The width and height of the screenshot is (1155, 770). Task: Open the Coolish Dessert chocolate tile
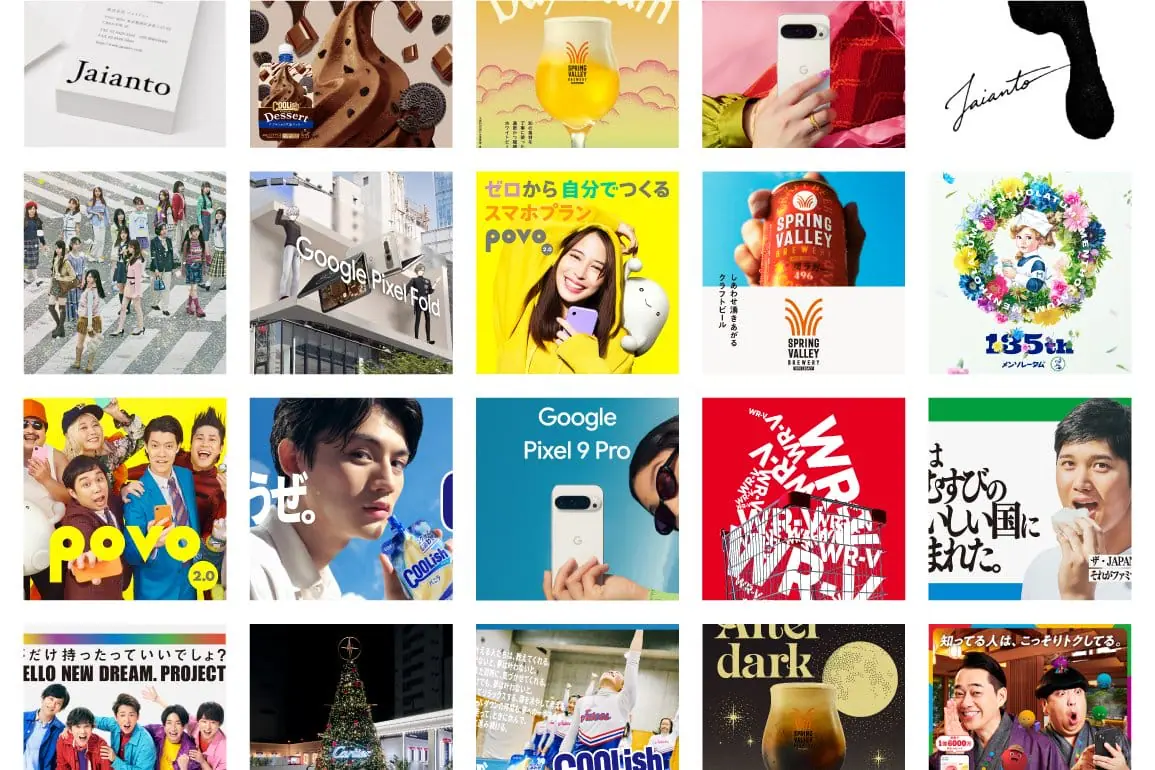click(351, 74)
